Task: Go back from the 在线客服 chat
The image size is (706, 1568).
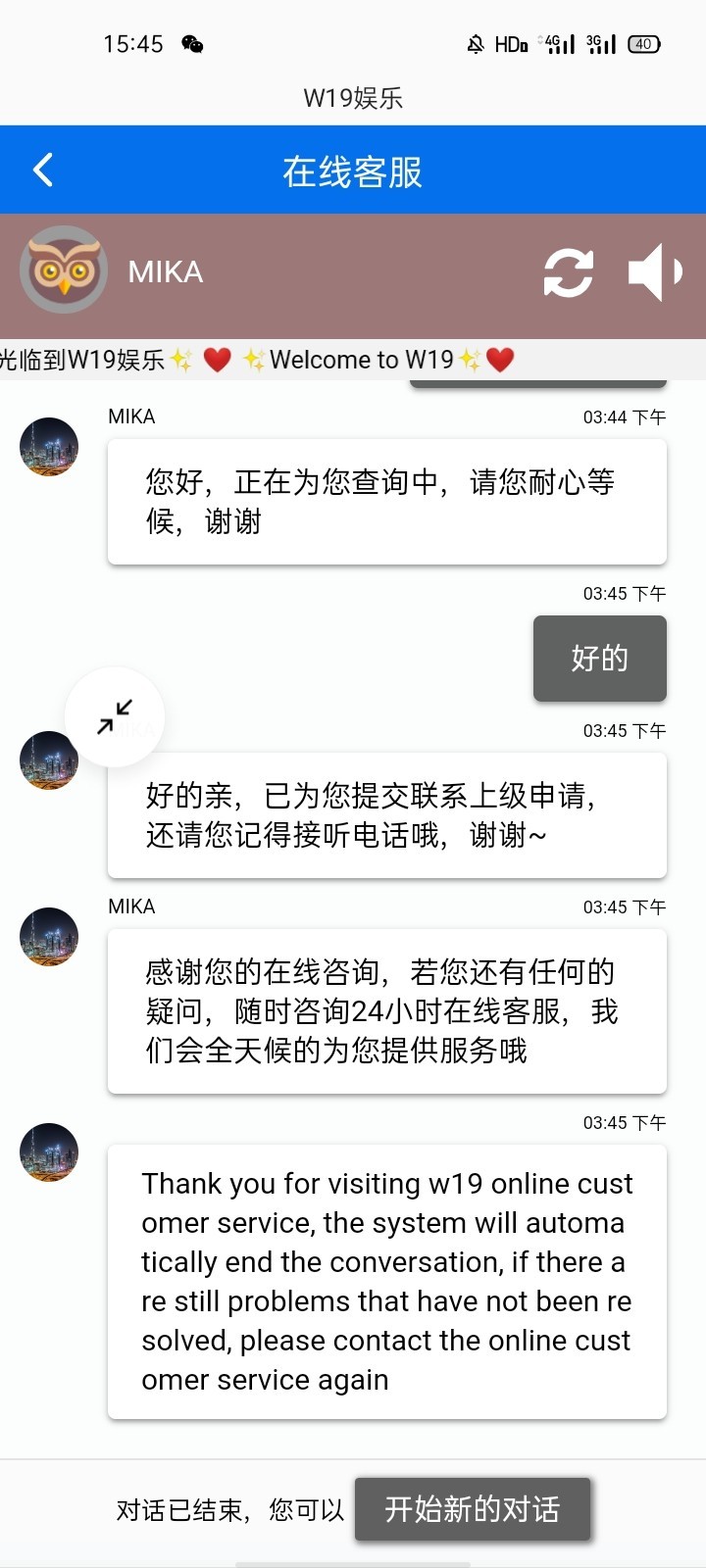Action: (42, 171)
